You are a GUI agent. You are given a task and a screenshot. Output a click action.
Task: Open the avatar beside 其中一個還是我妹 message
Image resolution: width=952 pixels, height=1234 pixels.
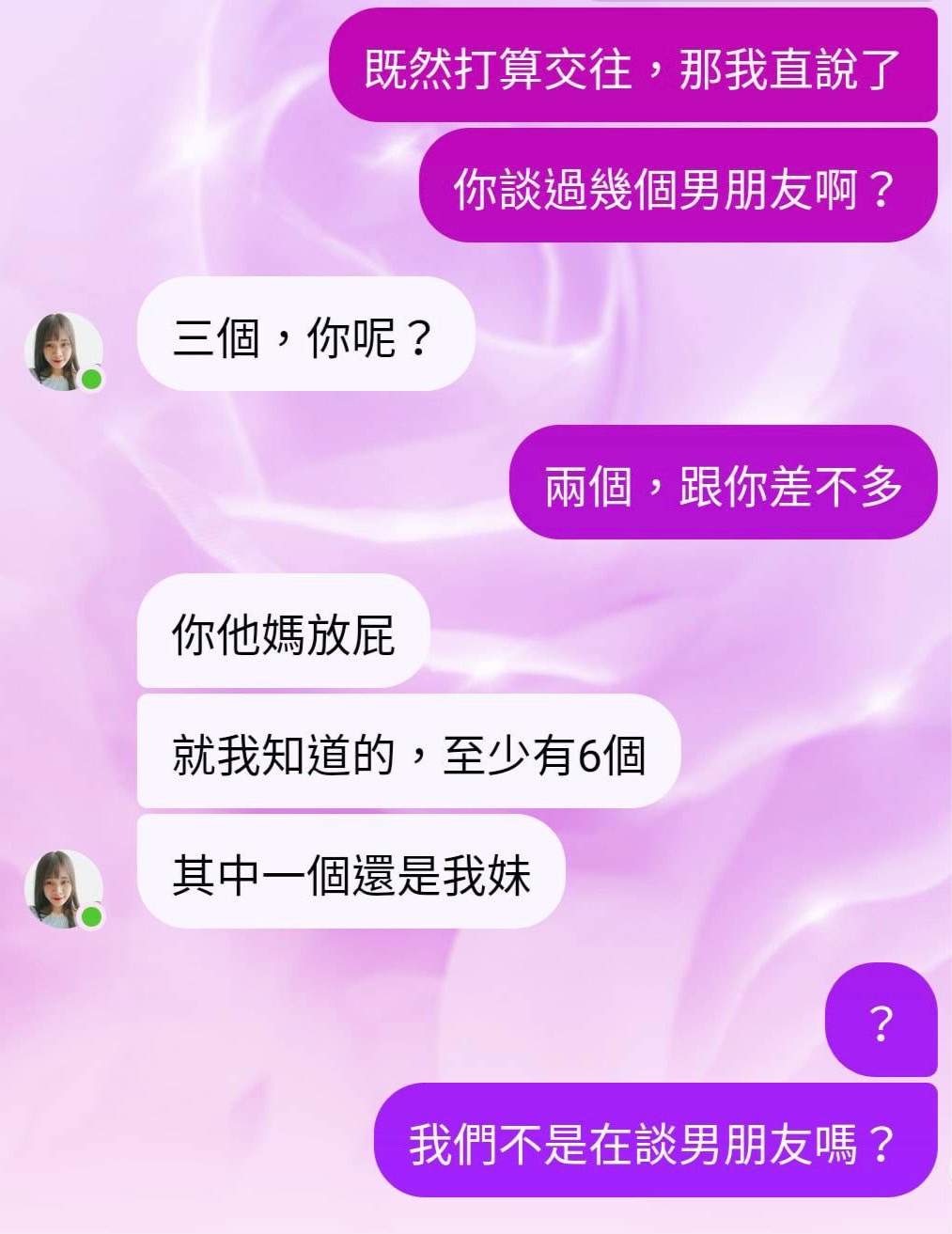pos(63,889)
